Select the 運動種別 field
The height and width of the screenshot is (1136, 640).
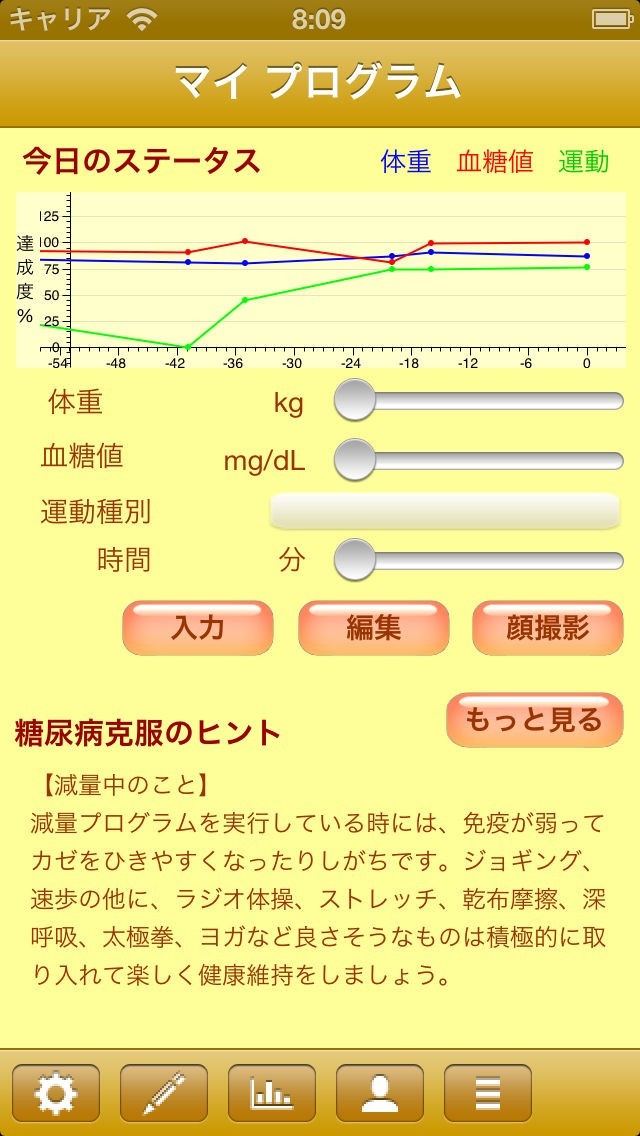[x=445, y=511]
